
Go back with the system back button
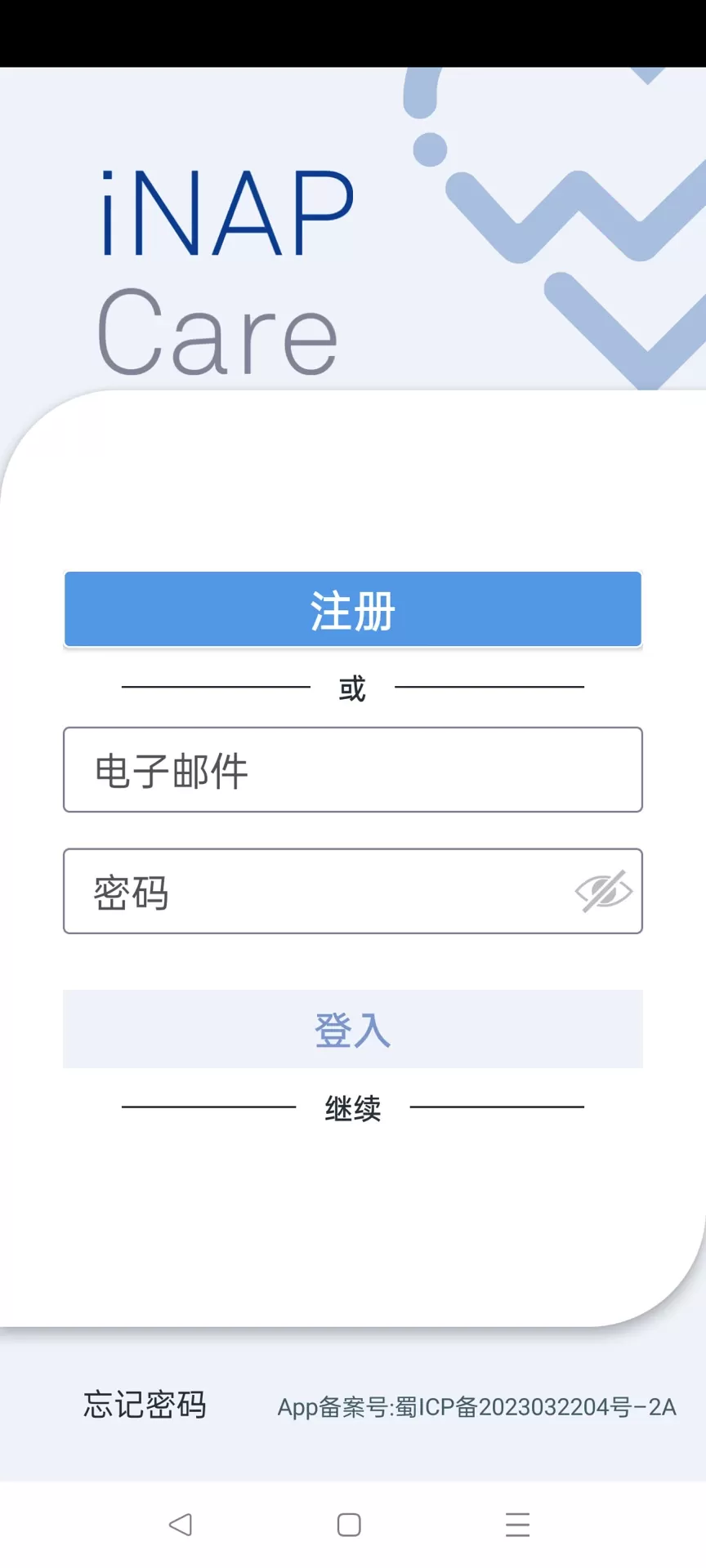point(181,1525)
